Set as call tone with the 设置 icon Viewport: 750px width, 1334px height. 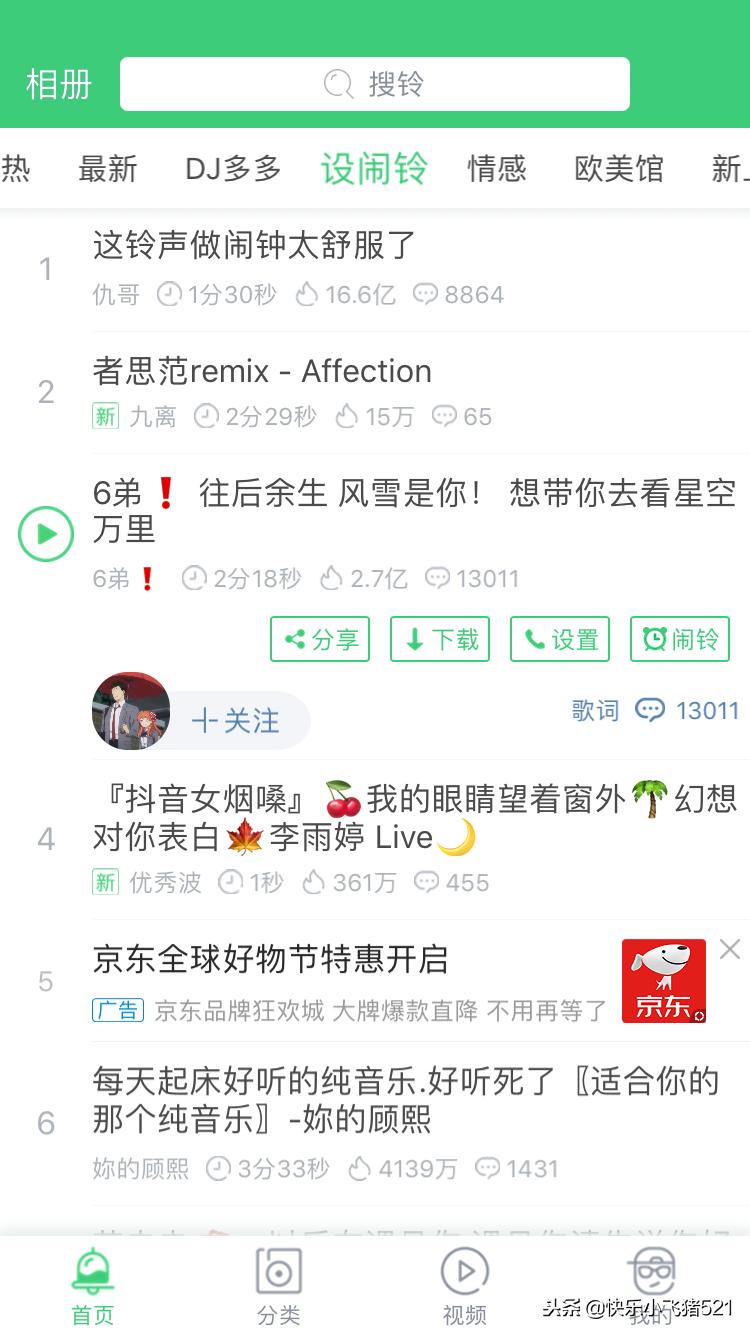click(x=560, y=639)
